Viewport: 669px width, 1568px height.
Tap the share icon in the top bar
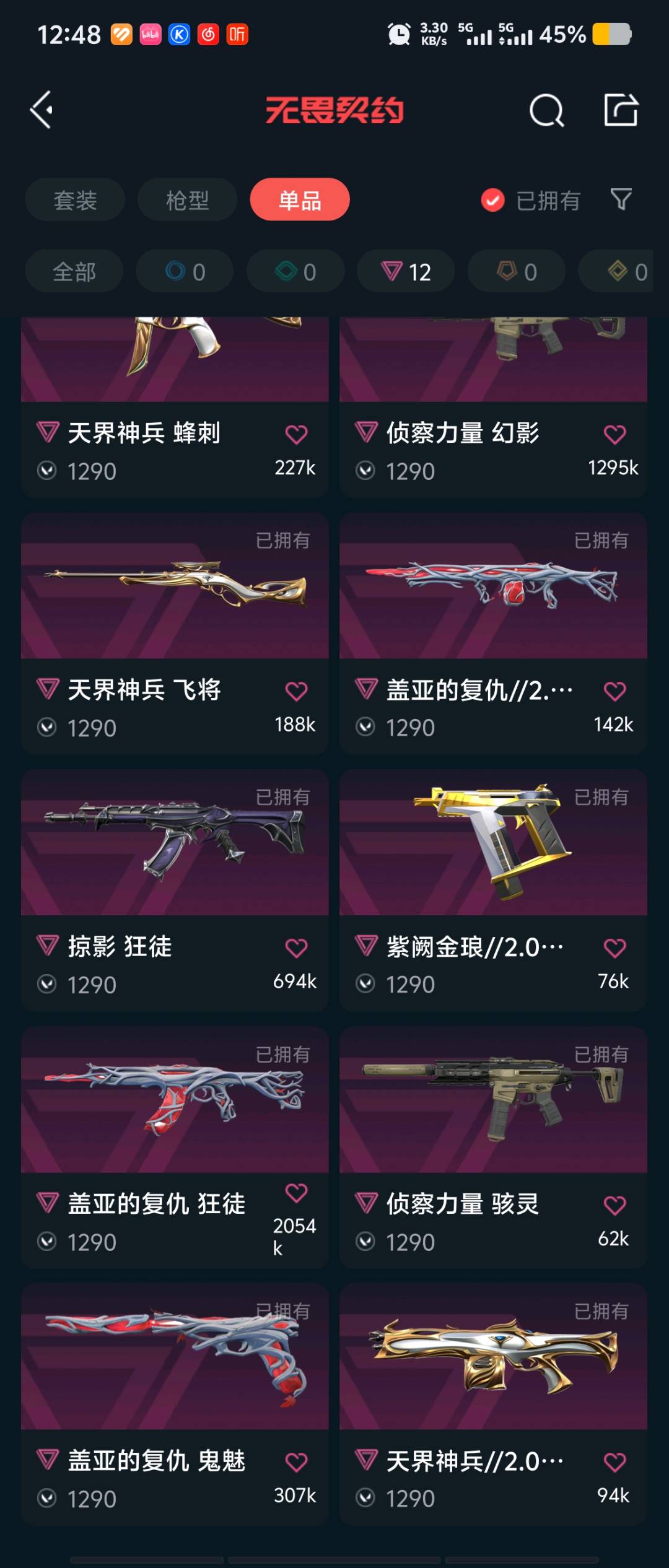621,110
